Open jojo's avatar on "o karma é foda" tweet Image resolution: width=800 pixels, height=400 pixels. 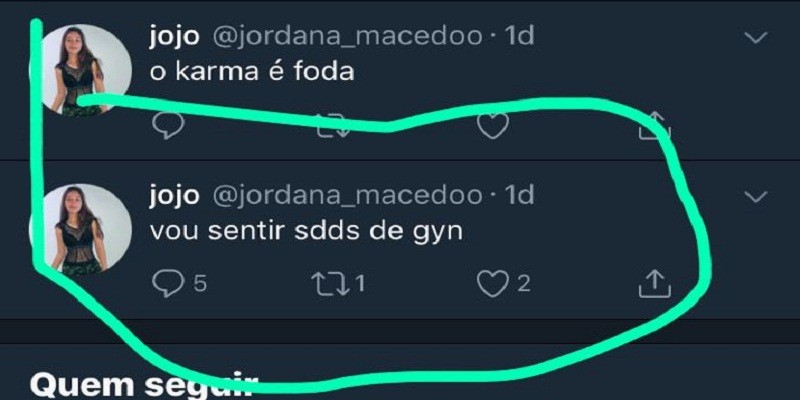click(84, 70)
